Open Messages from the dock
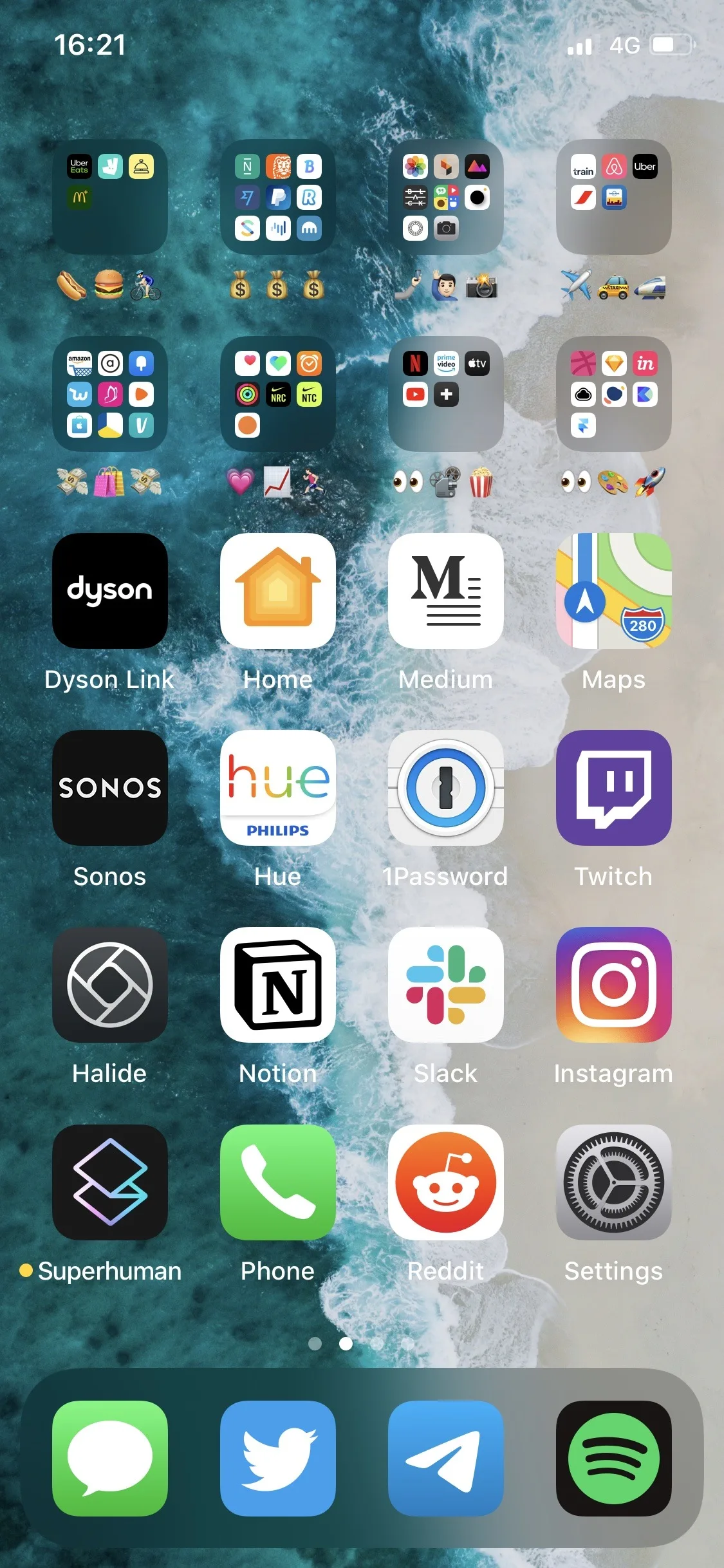The height and width of the screenshot is (1568, 724). point(110,1458)
